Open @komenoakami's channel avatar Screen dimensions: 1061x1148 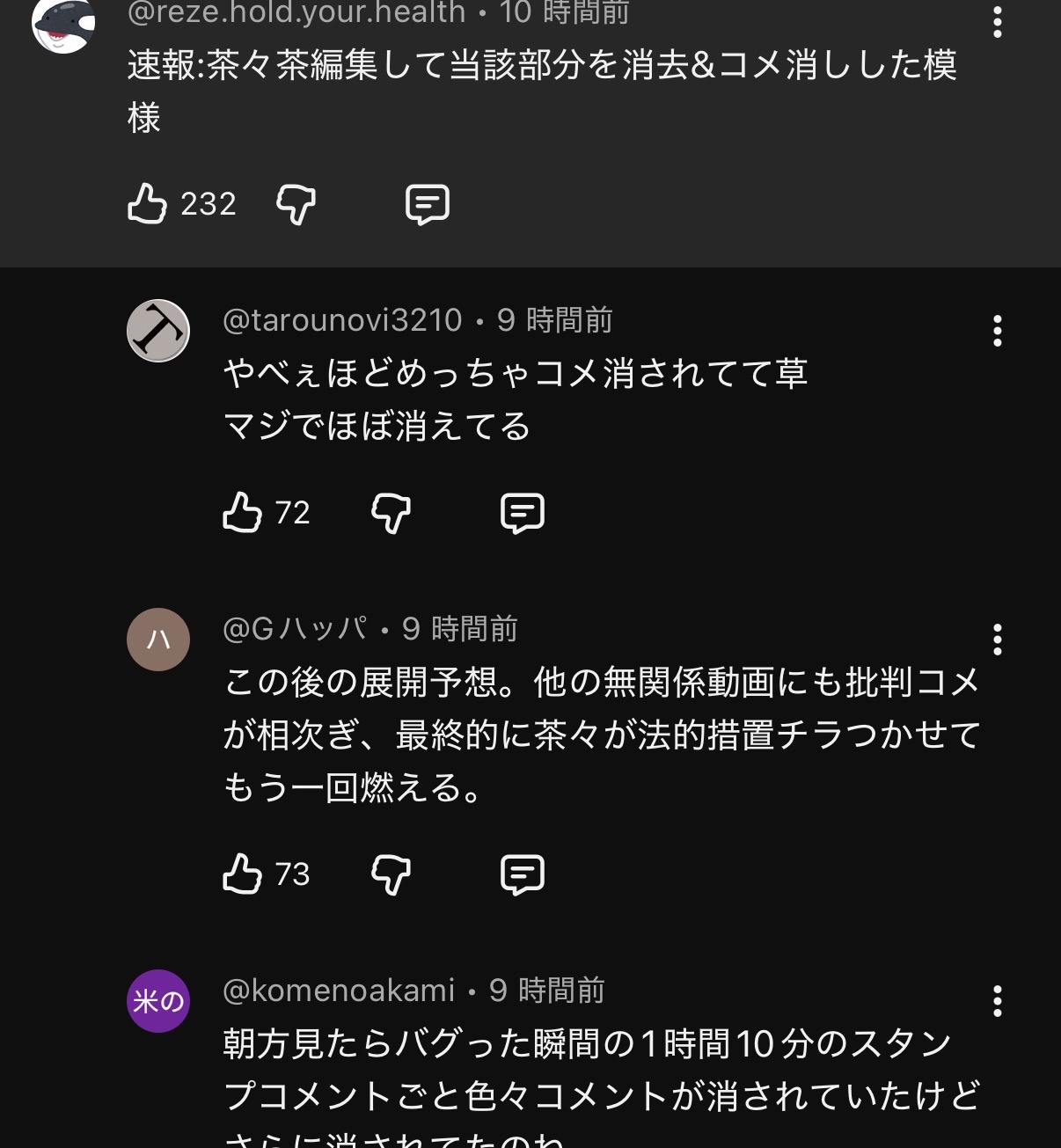(158, 1001)
